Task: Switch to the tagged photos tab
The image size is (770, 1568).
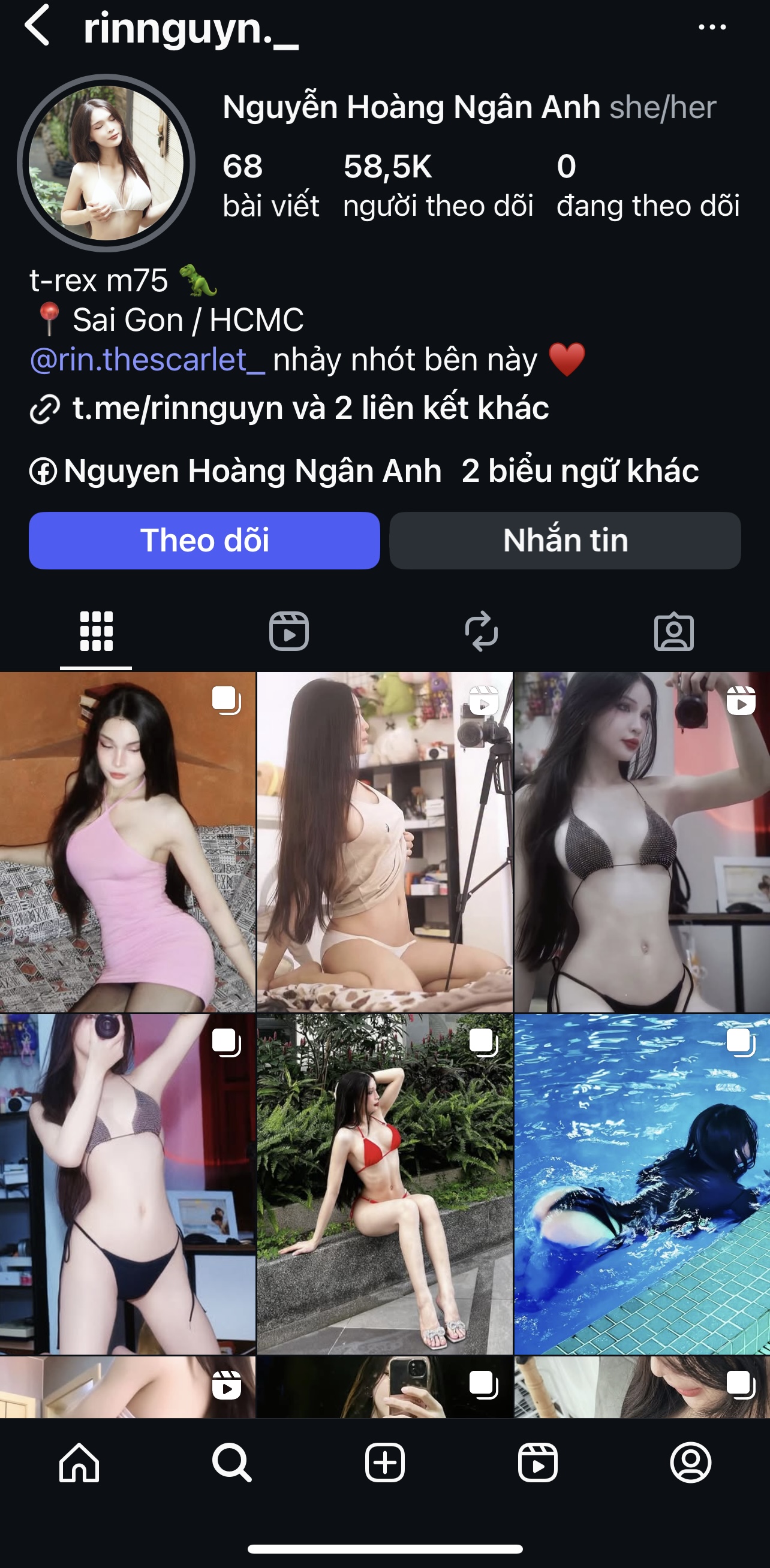Action: [674, 632]
